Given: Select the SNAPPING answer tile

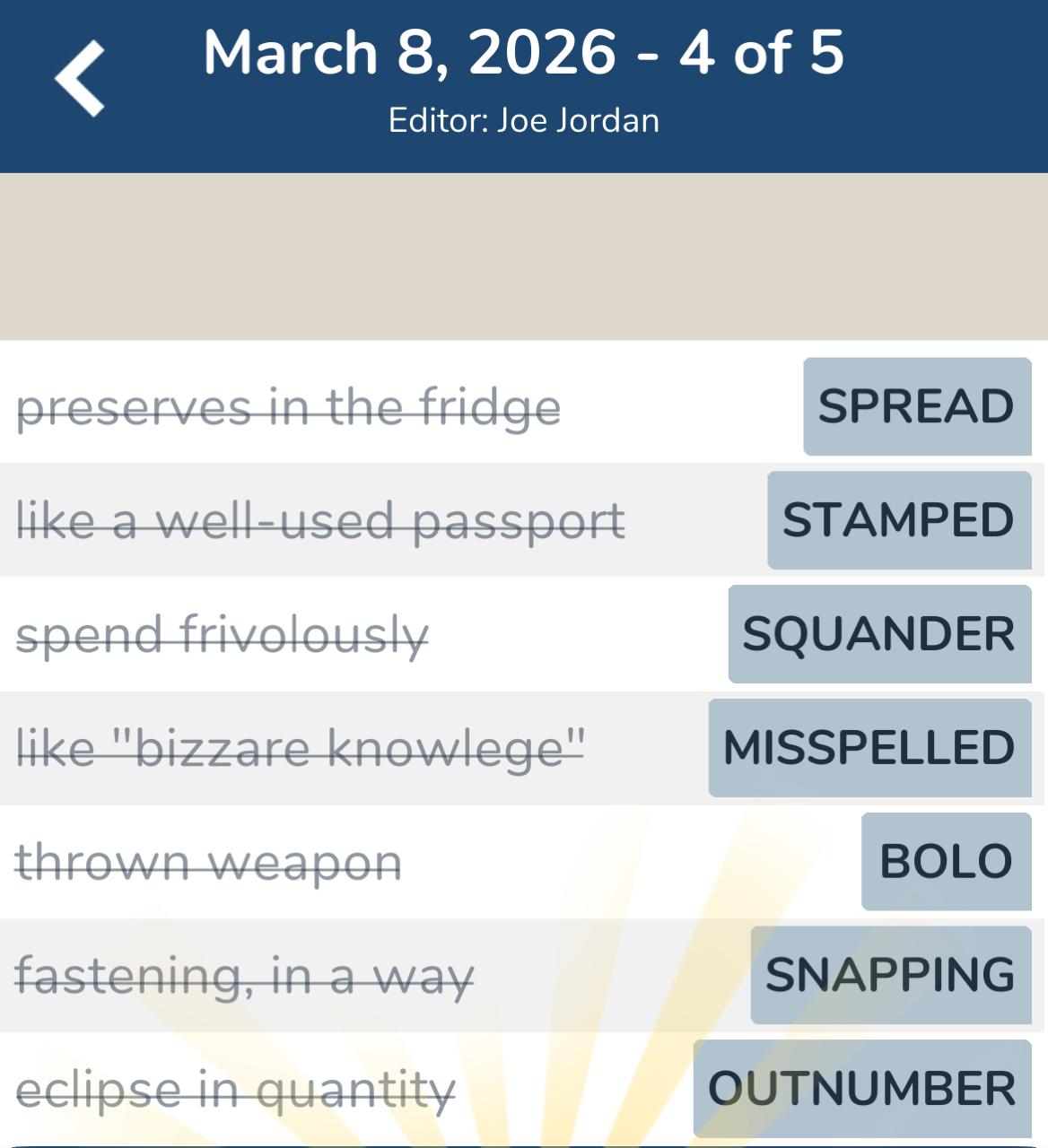Looking at the screenshot, I should click(x=890, y=974).
